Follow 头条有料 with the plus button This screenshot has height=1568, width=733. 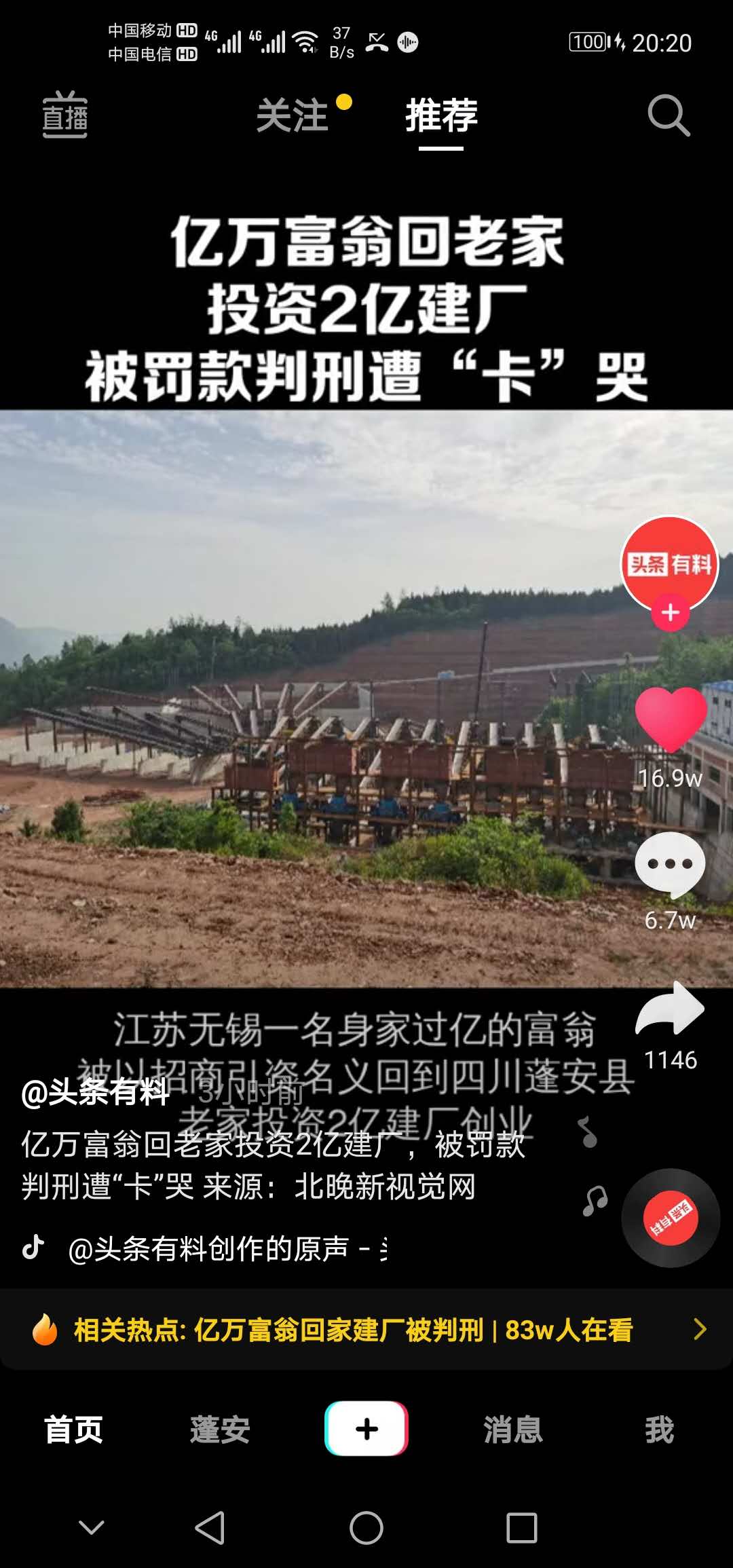[671, 613]
